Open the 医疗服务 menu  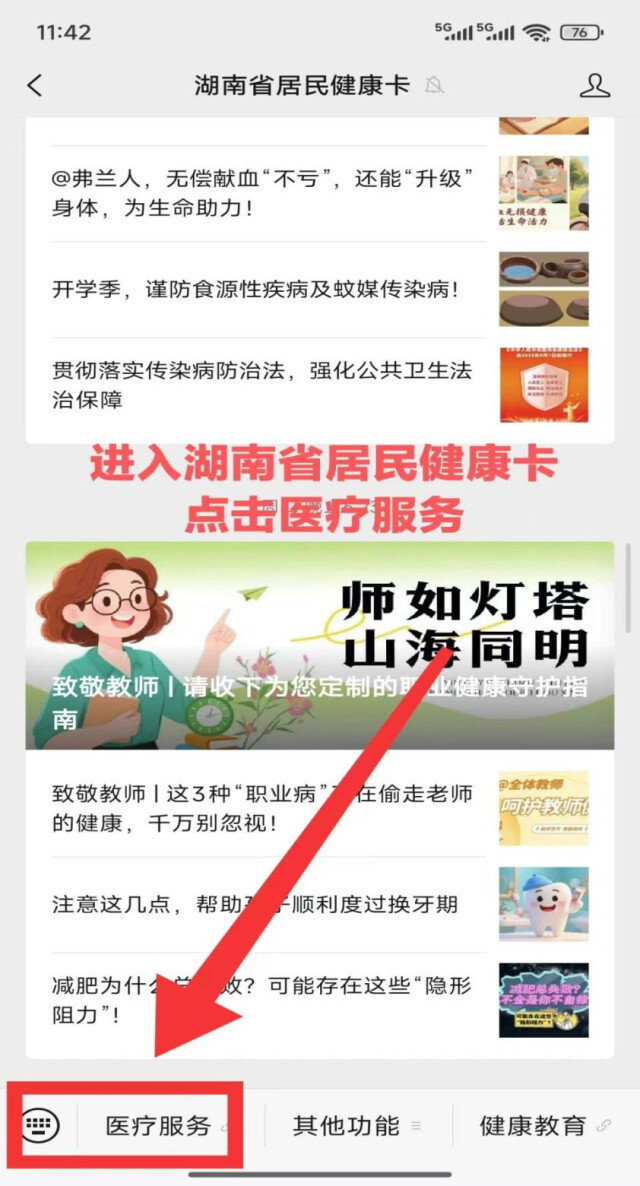159,1125
